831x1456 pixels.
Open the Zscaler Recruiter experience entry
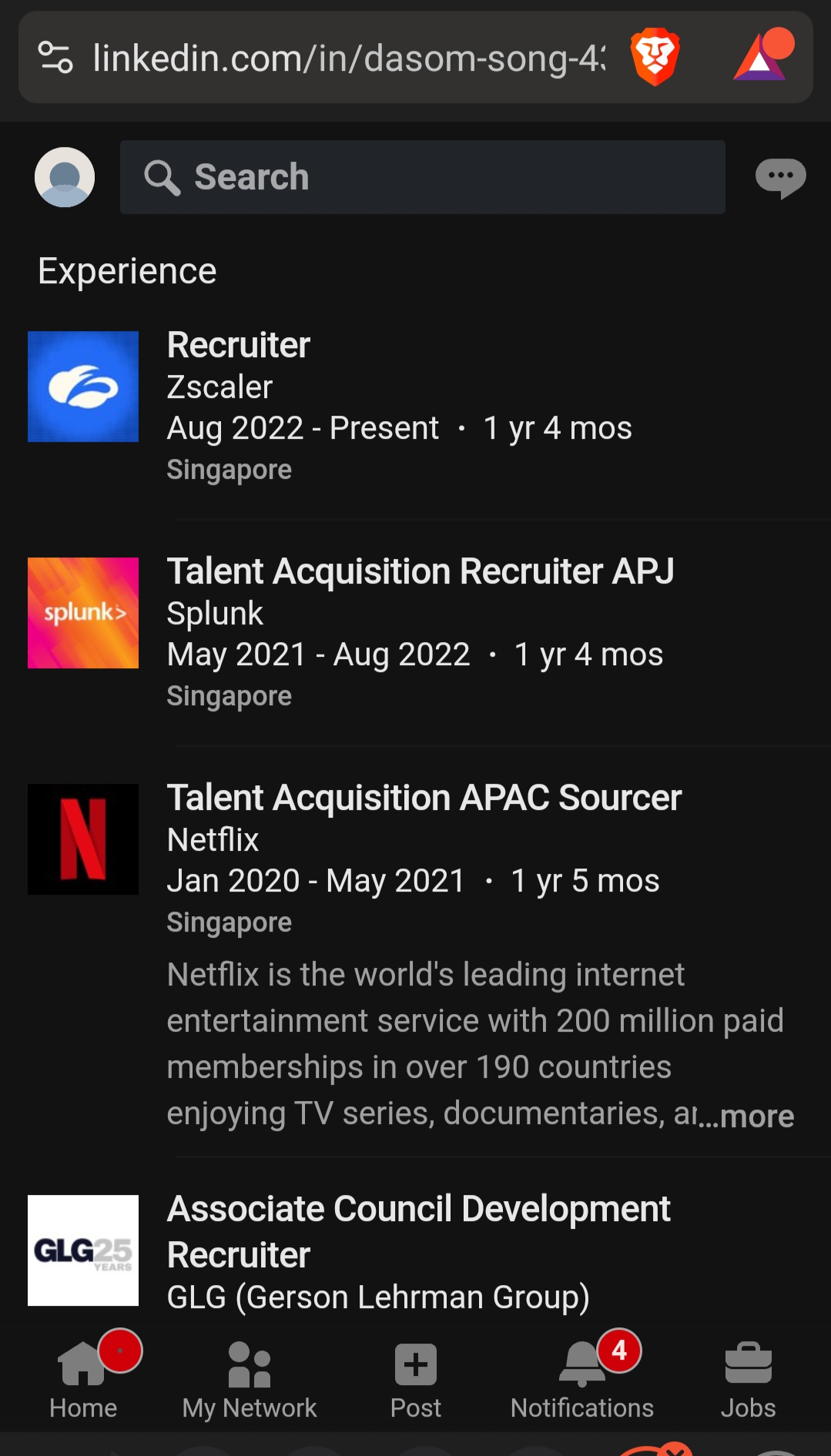point(239,345)
